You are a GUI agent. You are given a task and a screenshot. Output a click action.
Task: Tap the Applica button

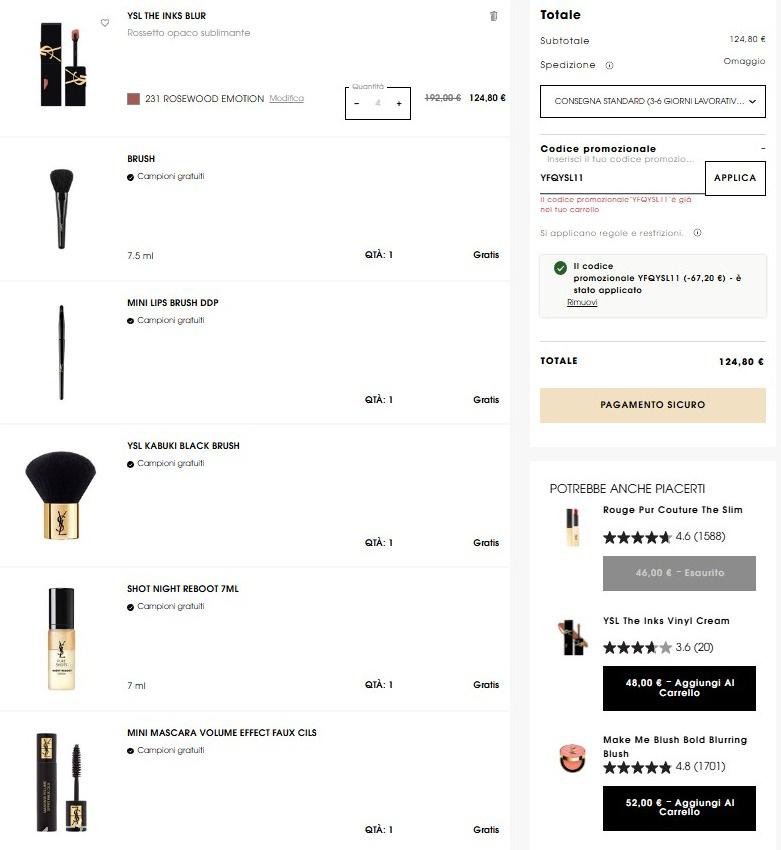[735, 178]
